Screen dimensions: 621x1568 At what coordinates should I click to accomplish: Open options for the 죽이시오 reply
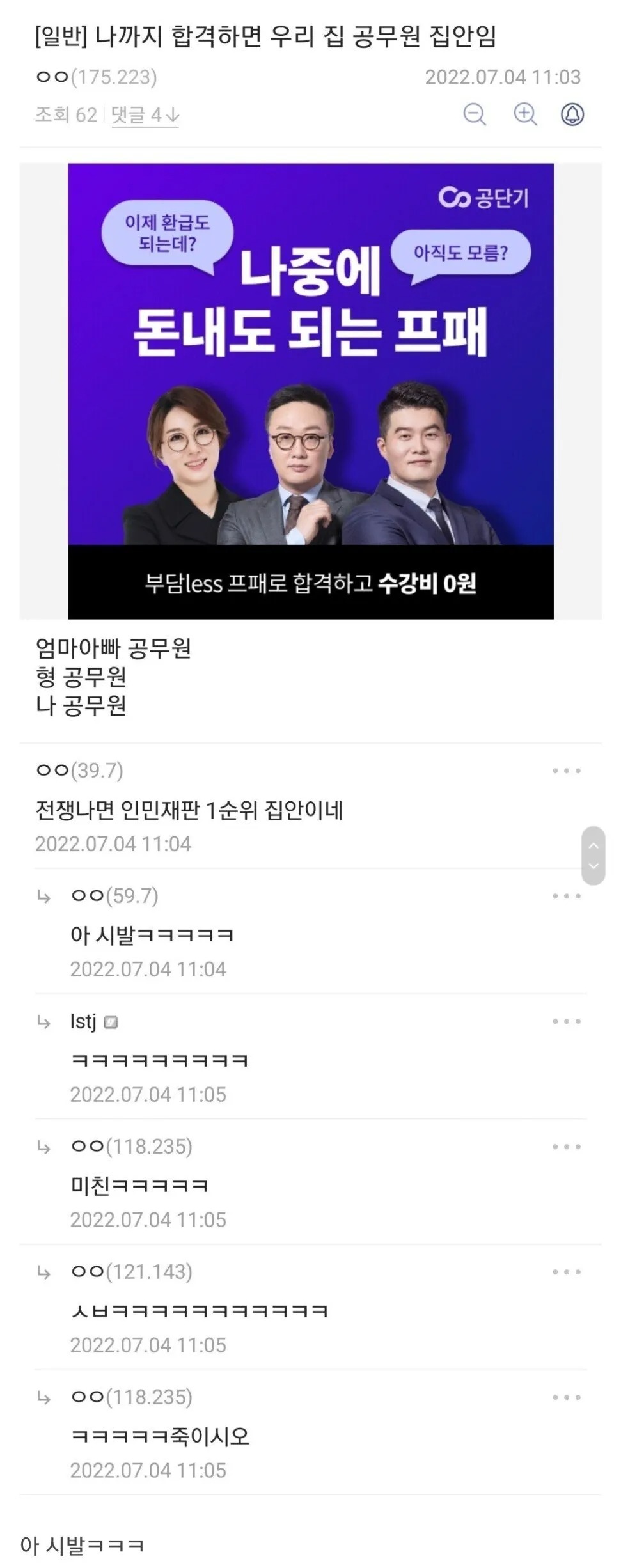point(566,1398)
